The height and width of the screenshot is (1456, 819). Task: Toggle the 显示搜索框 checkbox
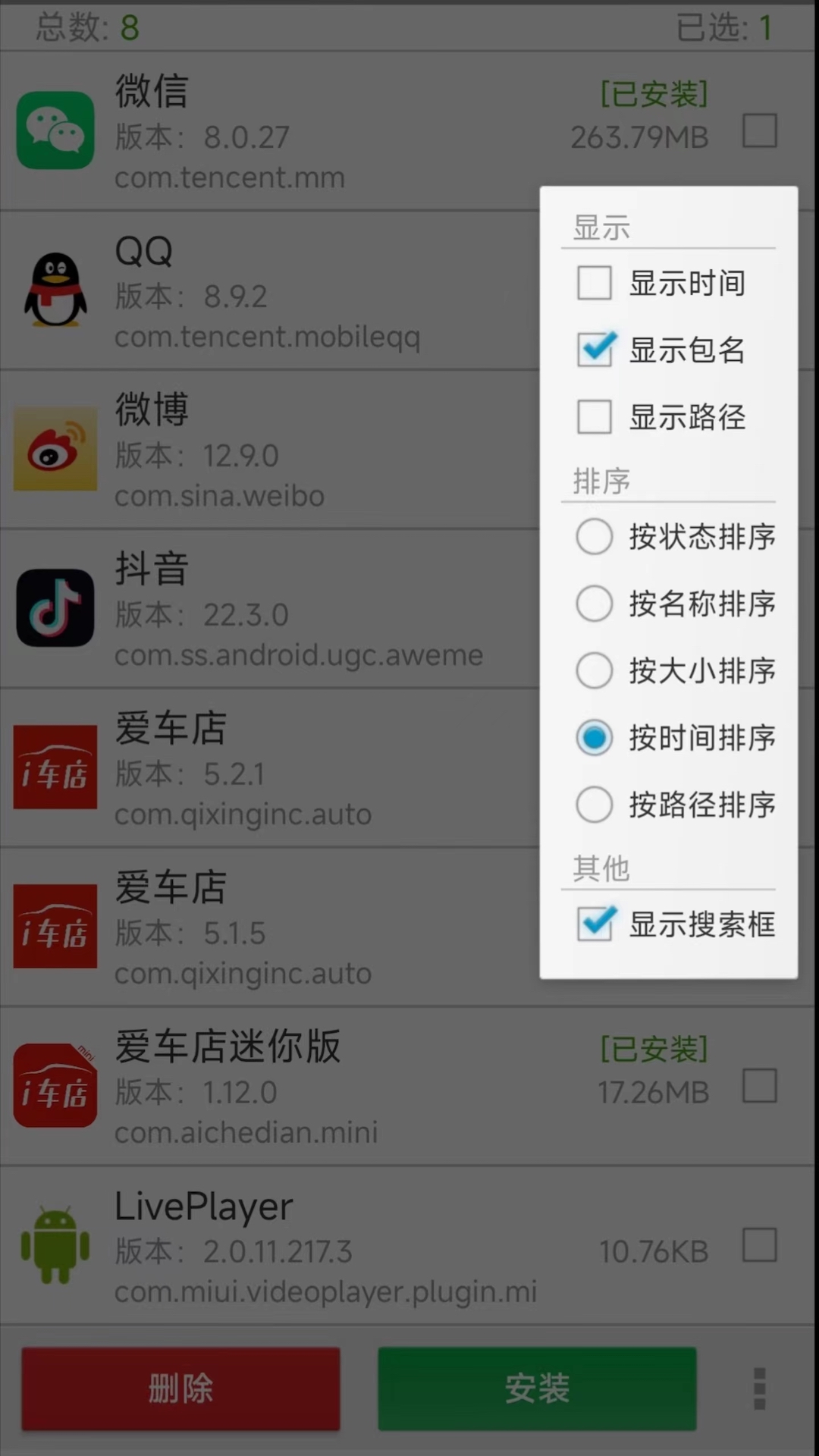[x=595, y=924]
